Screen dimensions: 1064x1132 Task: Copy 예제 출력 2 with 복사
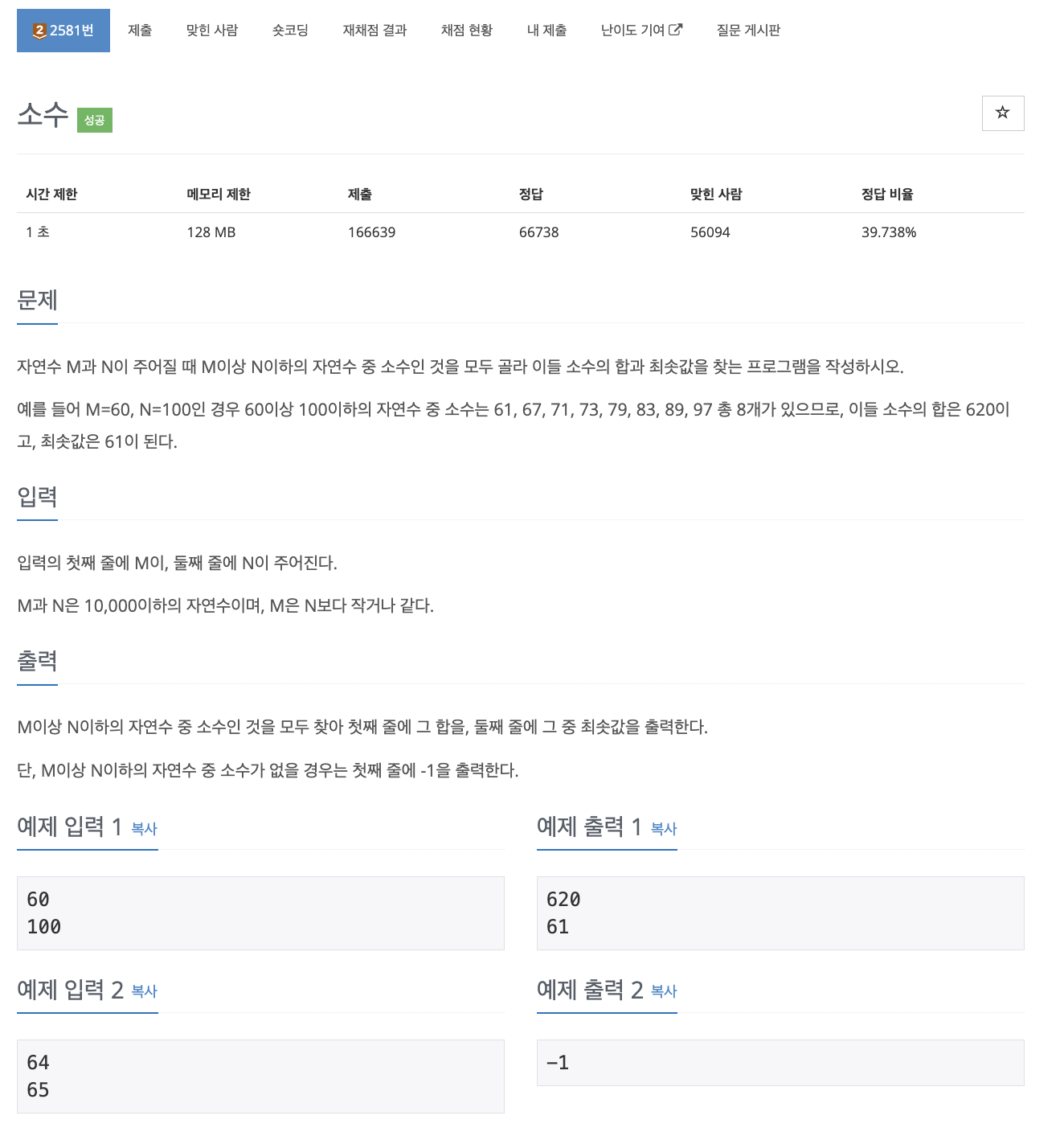664,991
